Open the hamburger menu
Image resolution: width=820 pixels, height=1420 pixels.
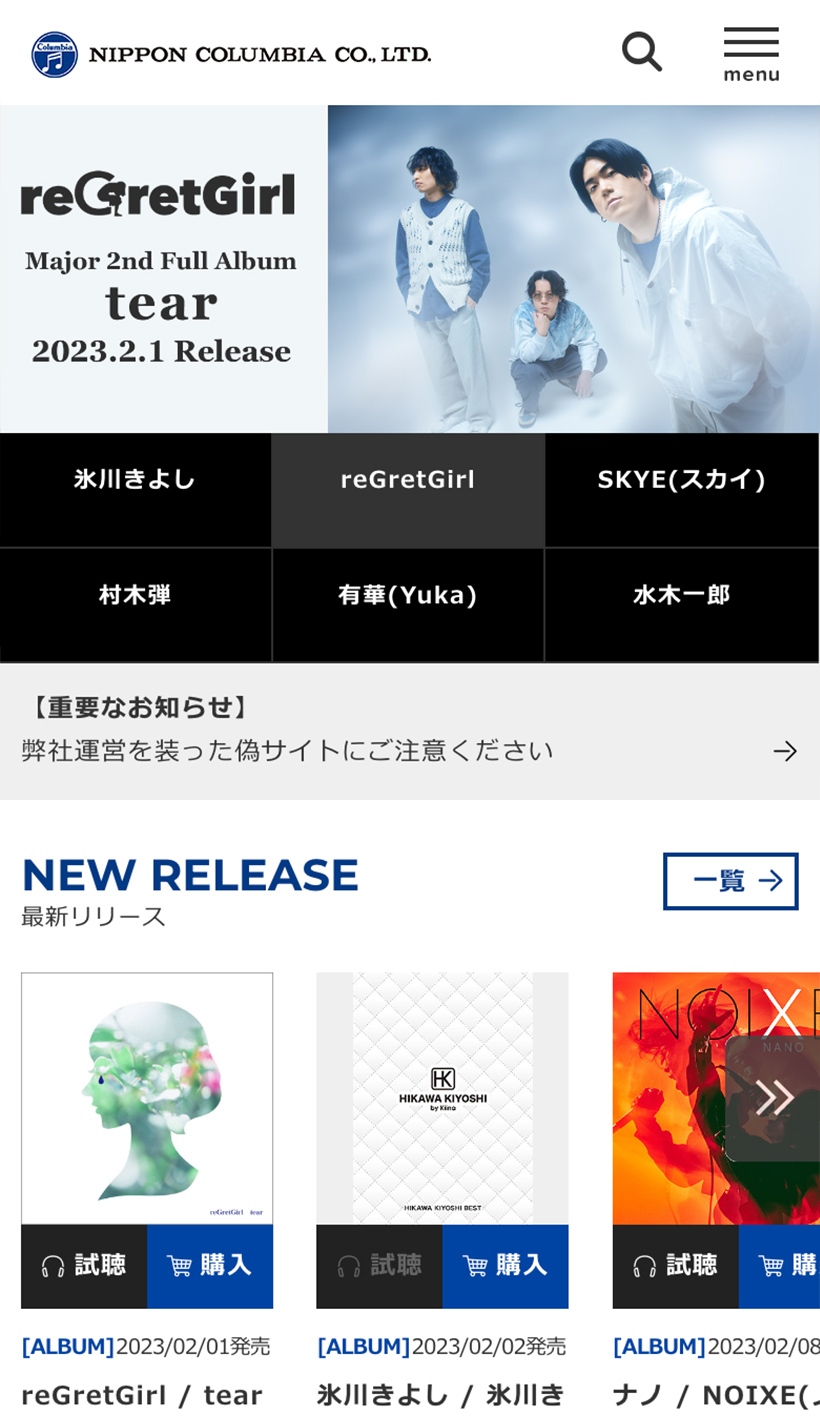(x=751, y=54)
